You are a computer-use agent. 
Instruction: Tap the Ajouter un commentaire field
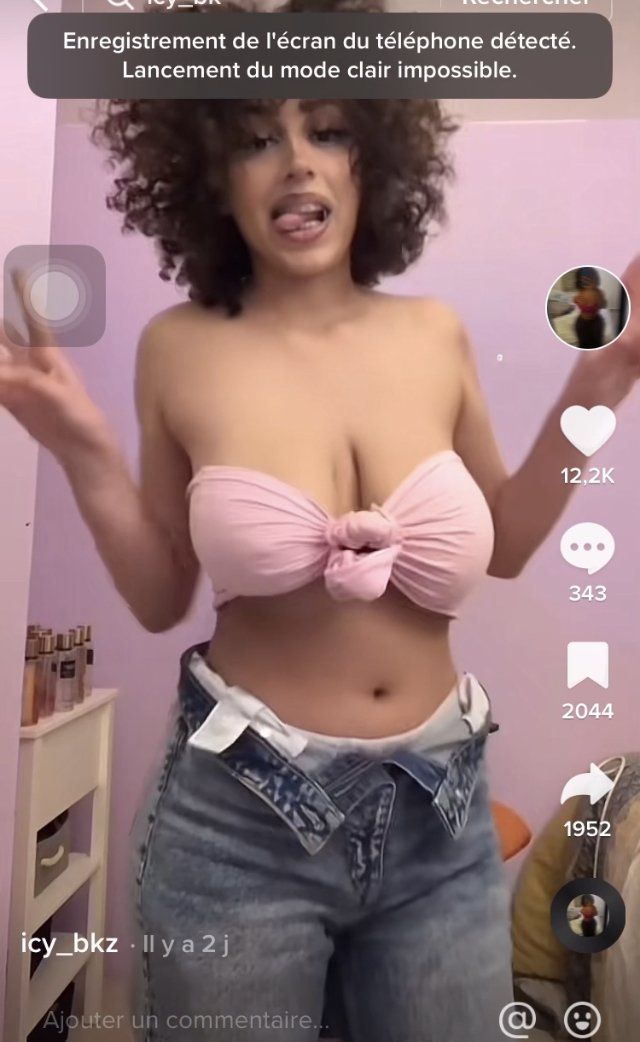186,1021
